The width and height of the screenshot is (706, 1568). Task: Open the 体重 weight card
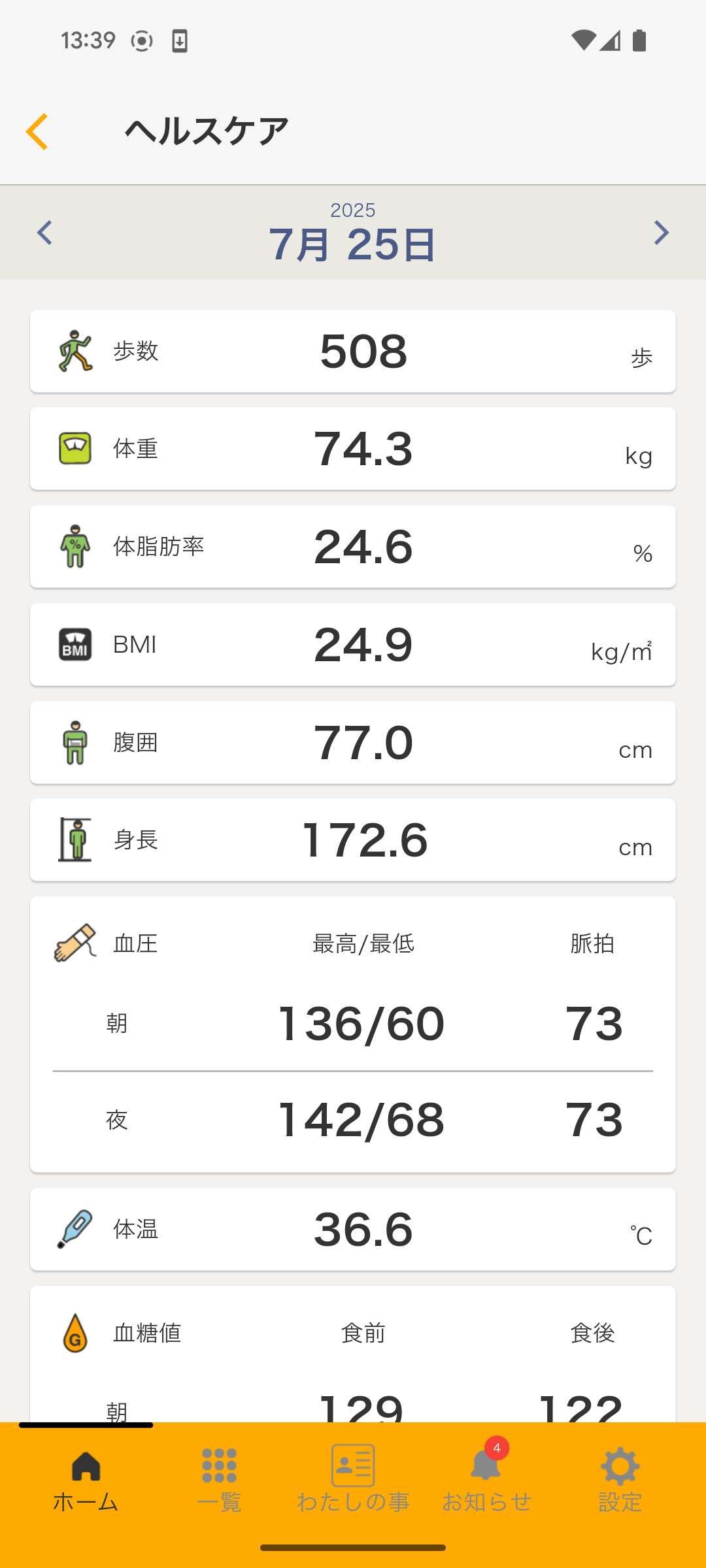(353, 449)
